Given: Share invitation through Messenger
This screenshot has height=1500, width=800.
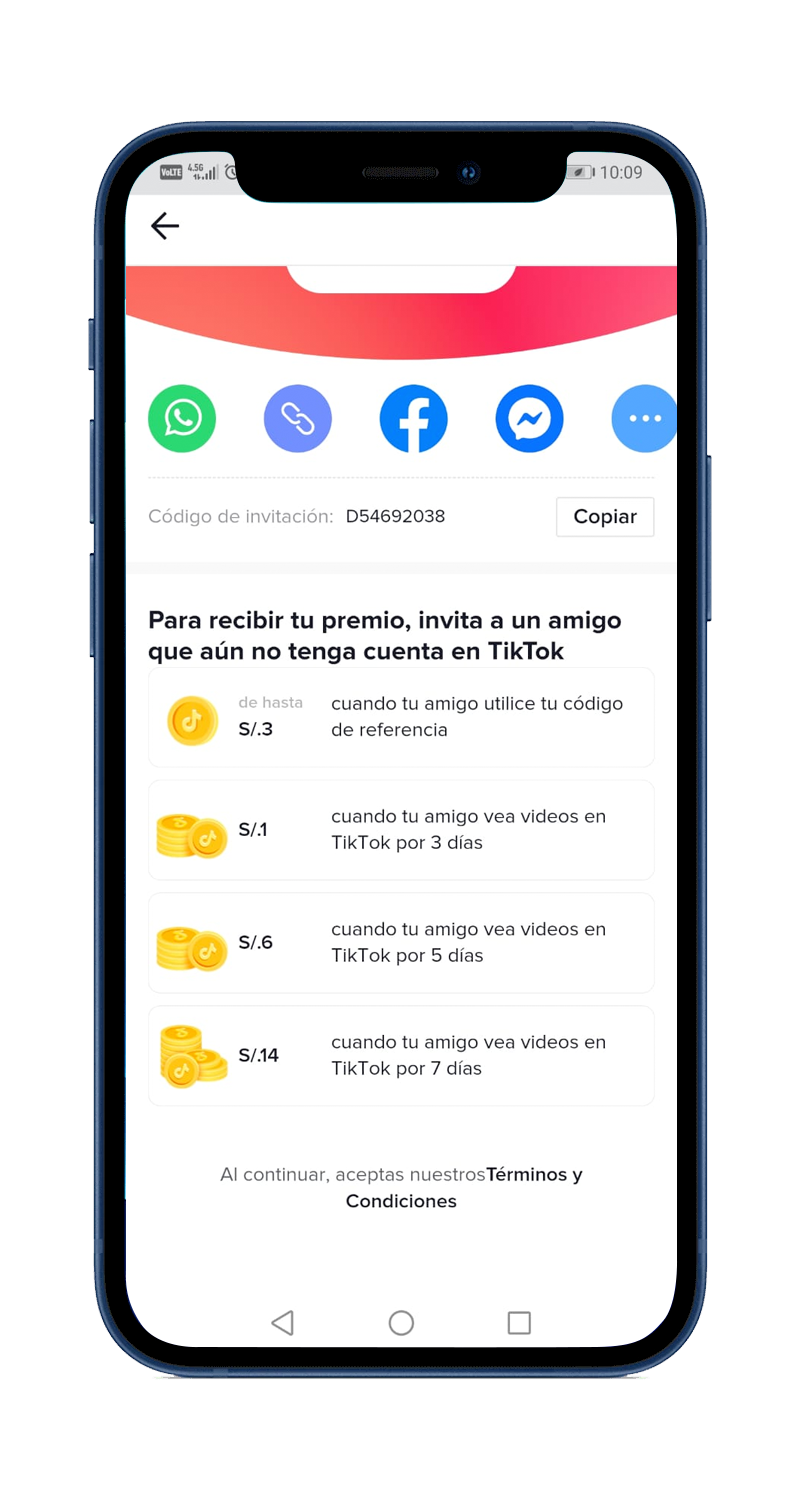Looking at the screenshot, I should 529,418.
